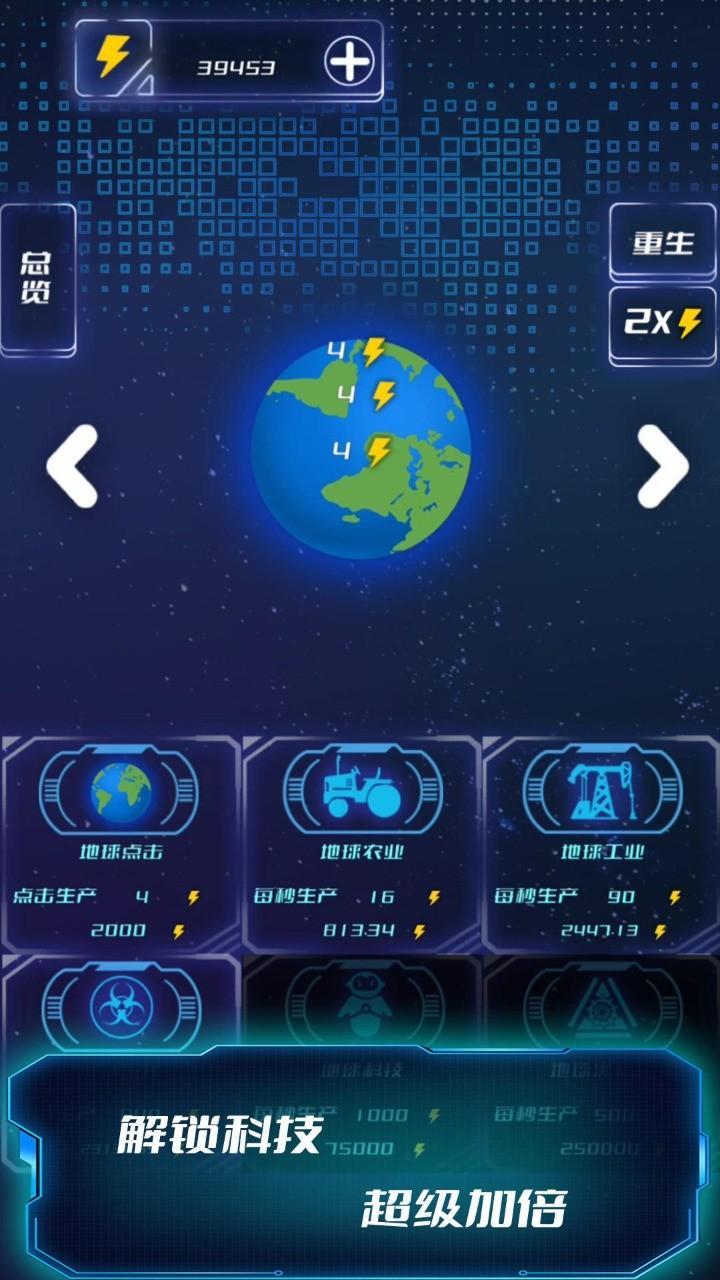
Task: Activate the 2x energy boost
Action: (662, 322)
